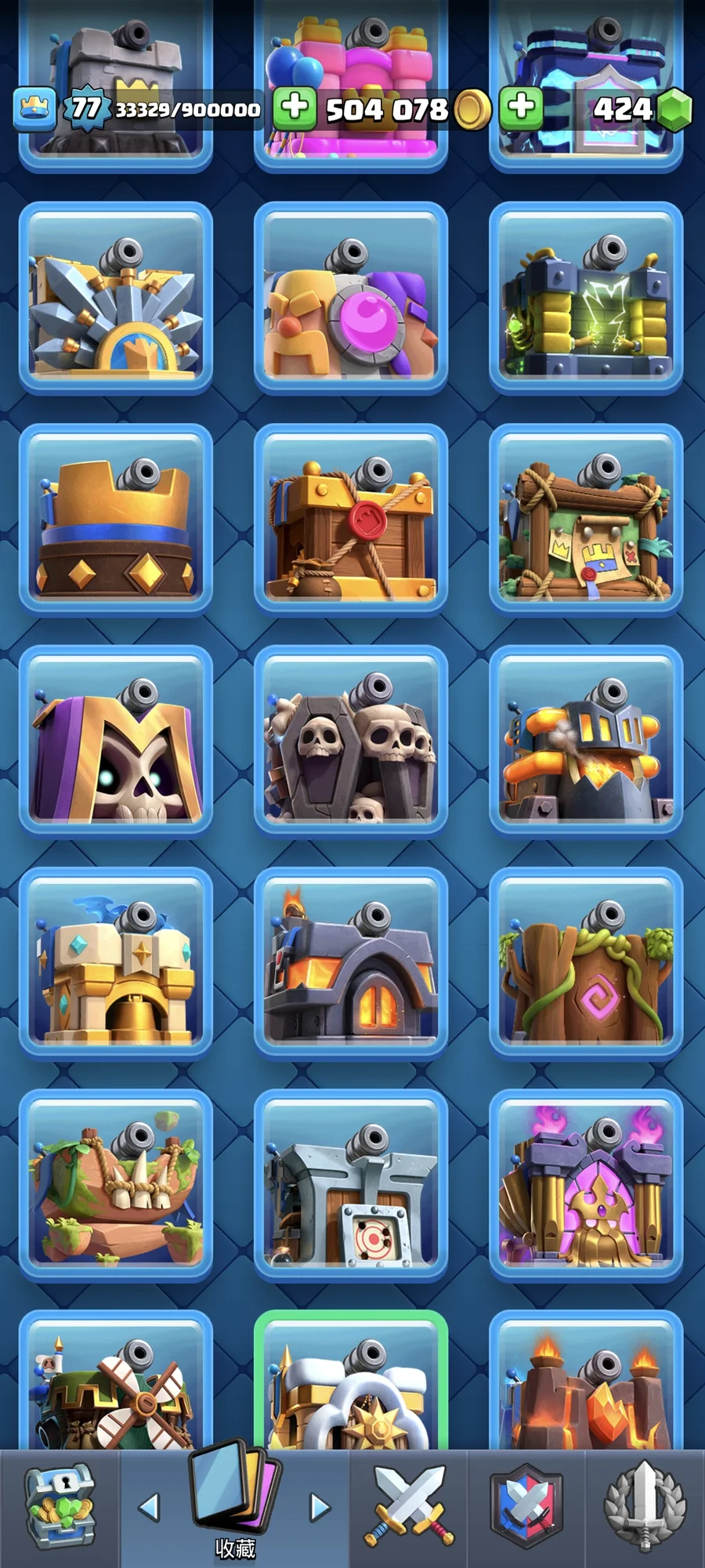Switch to the crossed swords battle tab
This screenshot has width=705, height=1568.
(409, 1507)
